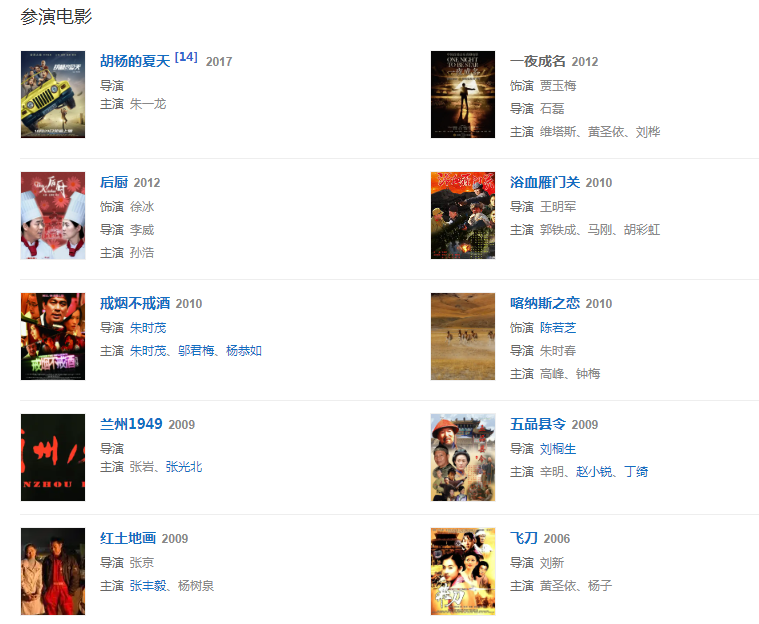Viewport: 759px width, 624px height.
Task: Open actor 邬君梅's page
Action: point(197,351)
